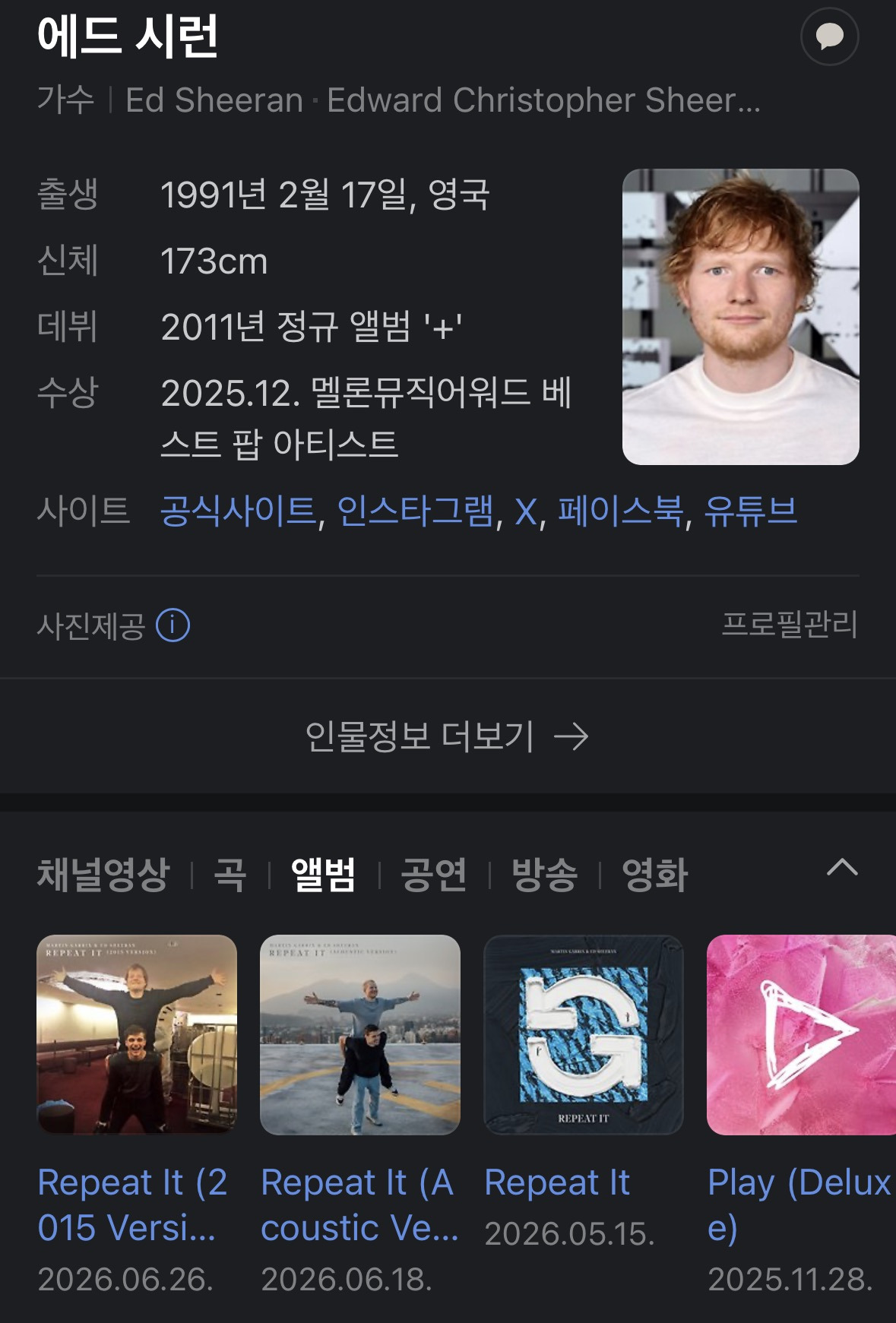
Task: Open the 유튜브 link
Action: pos(751,511)
